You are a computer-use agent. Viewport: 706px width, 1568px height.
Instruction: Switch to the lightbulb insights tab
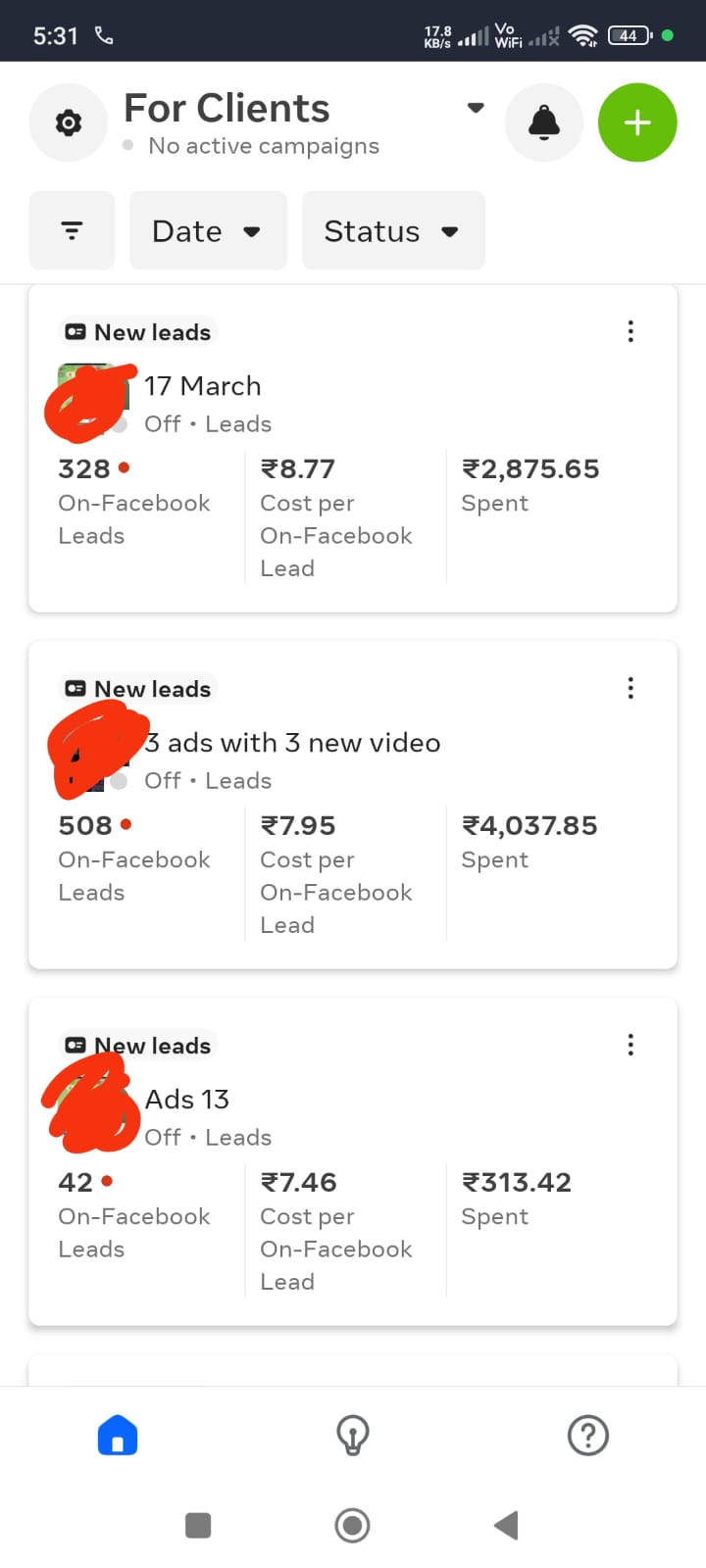point(353,1436)
